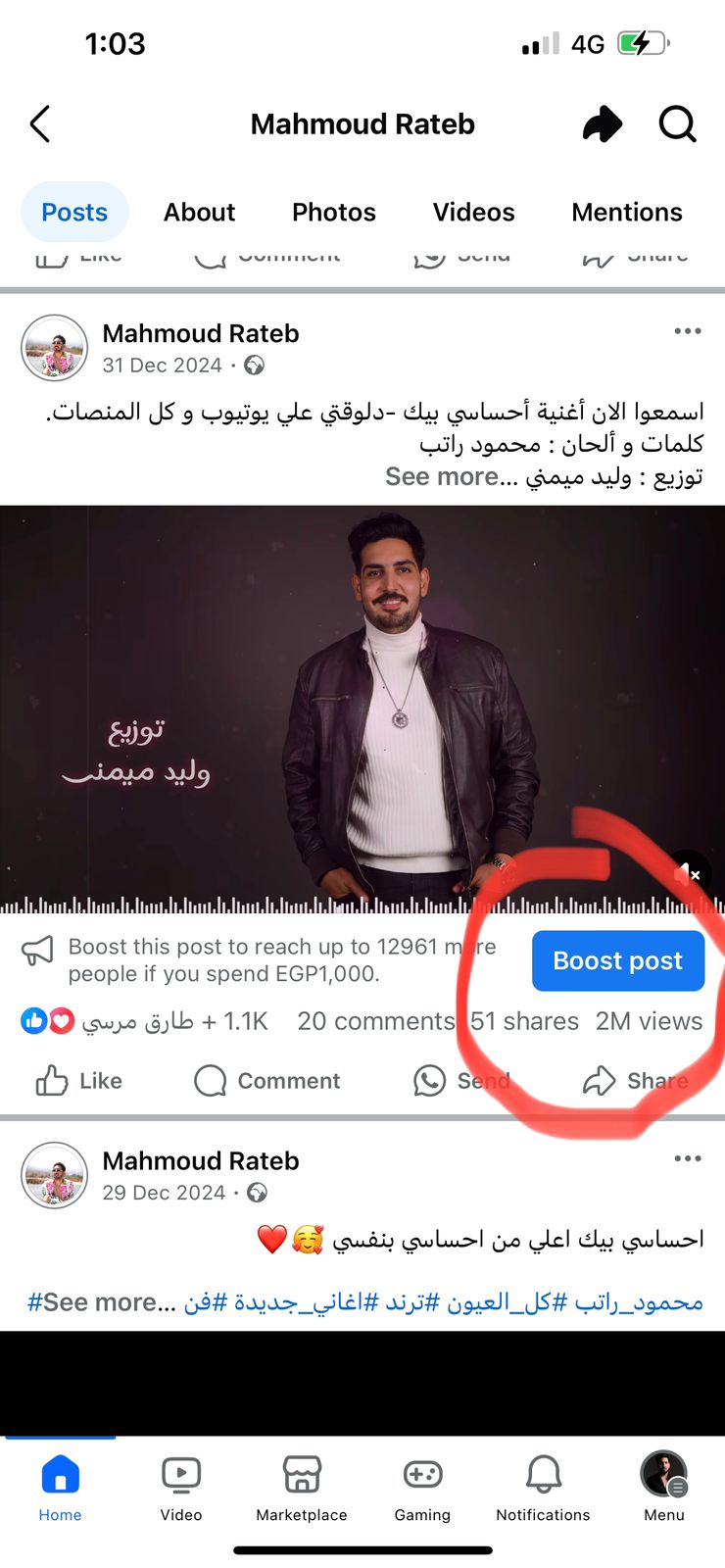This screenshot has width=725, height=1568.
Task: Open search on the page
Action: tap(677, 124)
